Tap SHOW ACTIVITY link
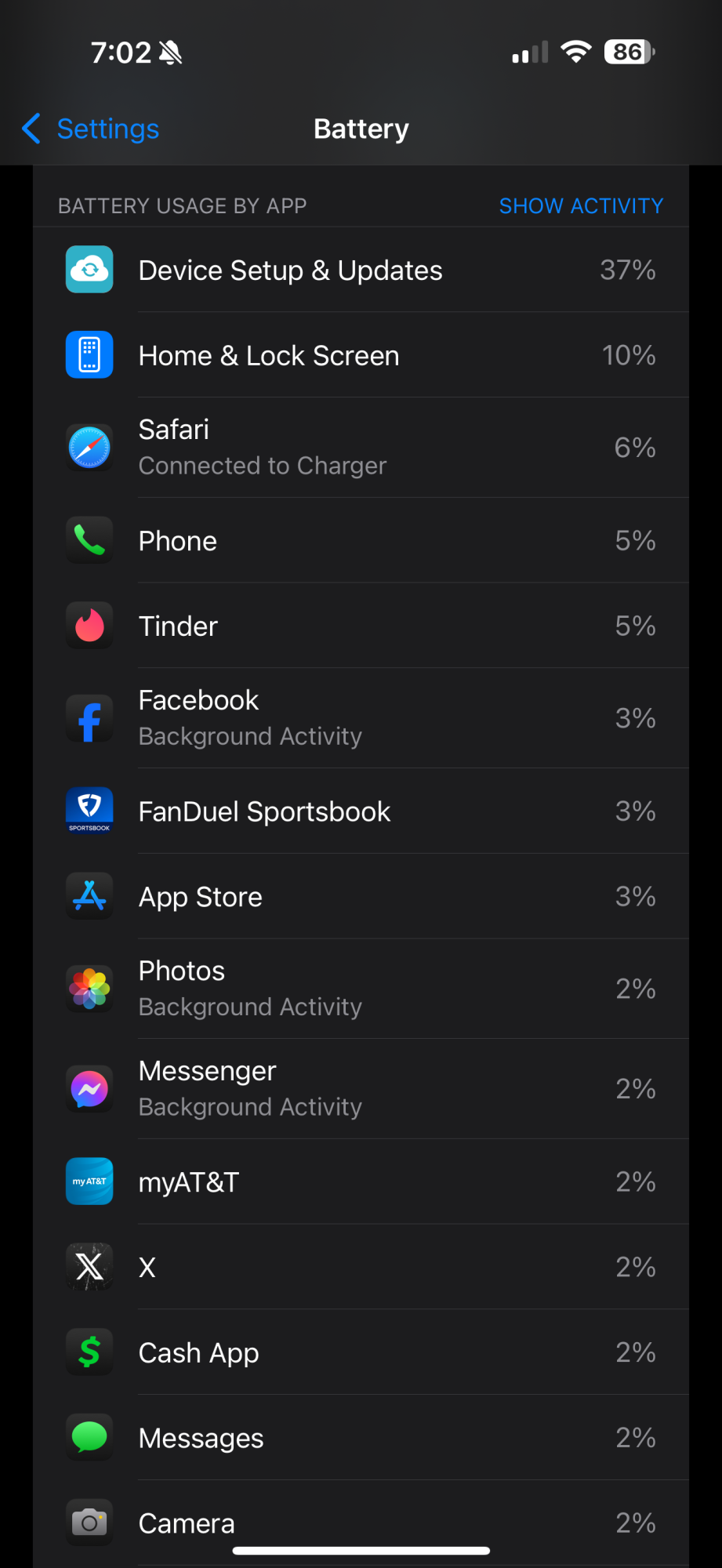The image size is (722, 1568). [581, 205]
